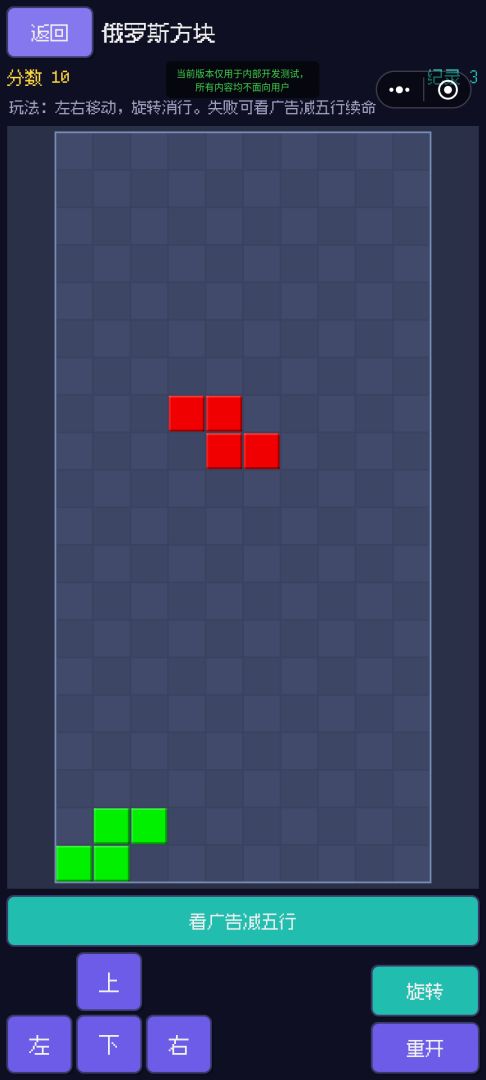
Task: Close the mini program via the circle icon
Action: pos(448,90)
